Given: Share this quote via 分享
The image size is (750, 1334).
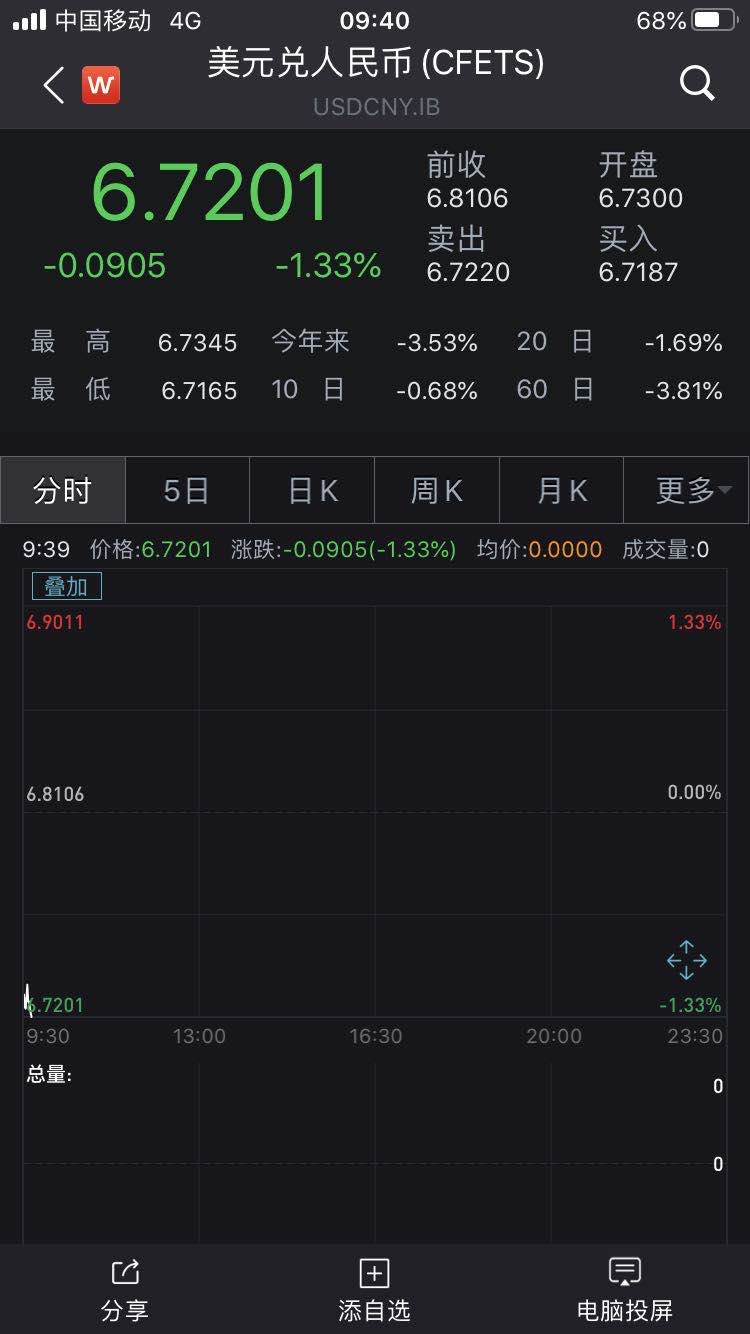Looking at the screenshot, I should tap(125, 1289).
